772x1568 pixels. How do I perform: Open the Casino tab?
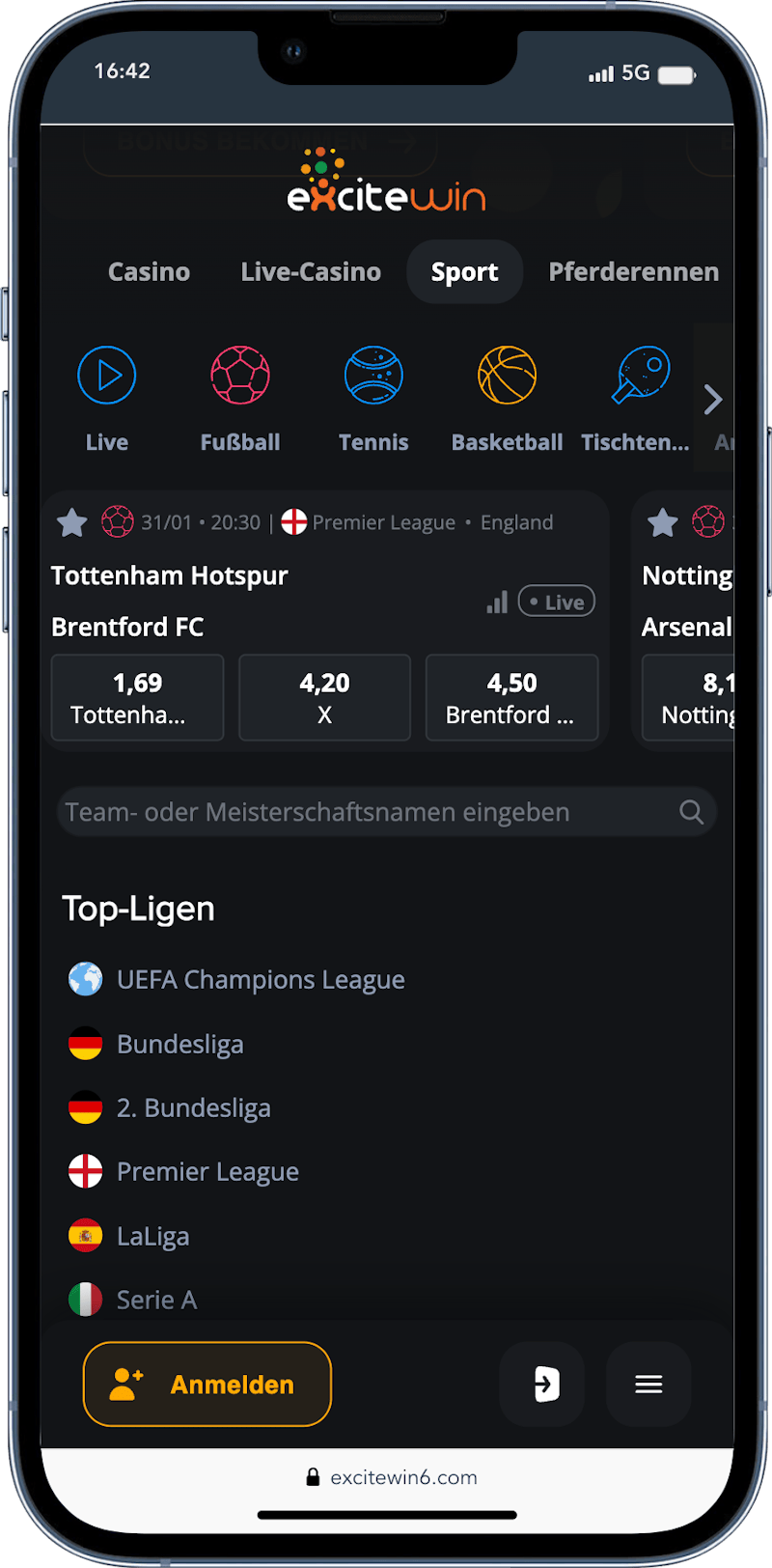point(149,272)
